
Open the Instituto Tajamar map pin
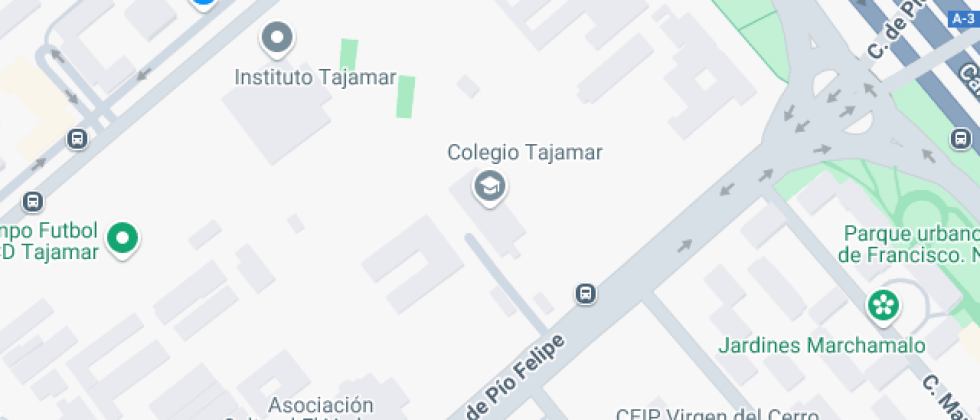coord(277,40)
